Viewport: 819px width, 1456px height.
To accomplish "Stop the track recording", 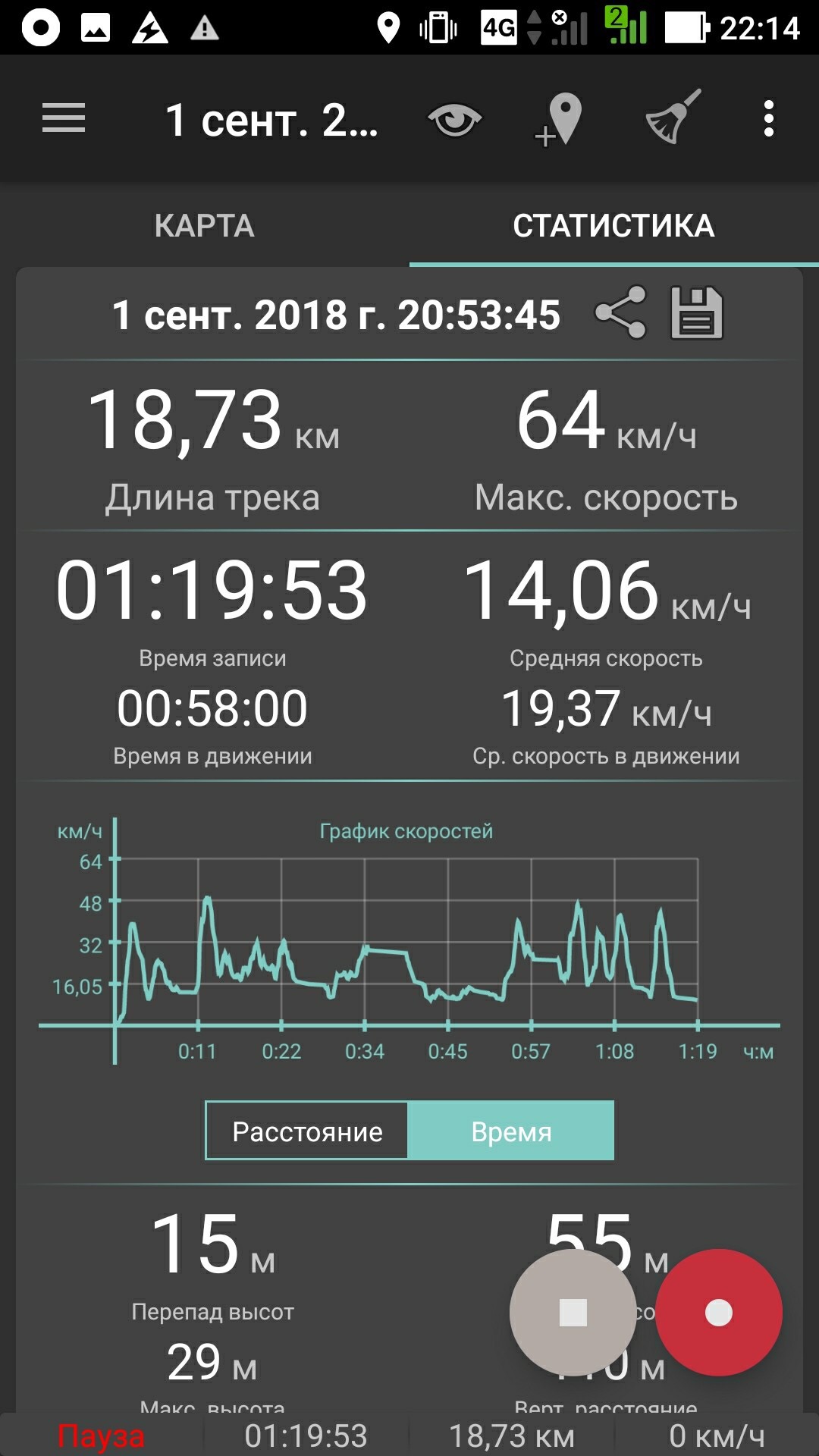I will [x=573, y=1313].
